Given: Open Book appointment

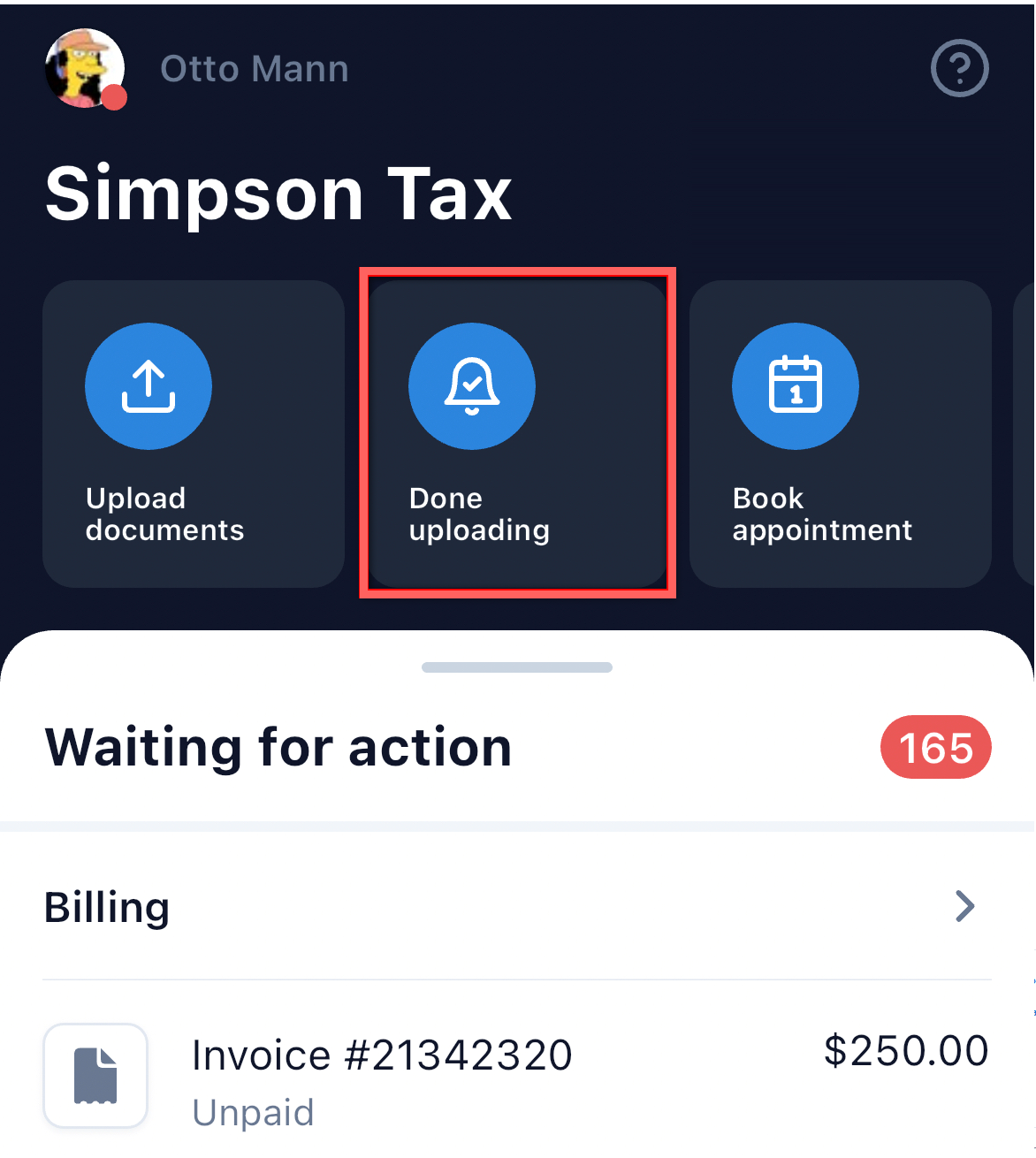Looking at the screenshot, I should point(840,433).
